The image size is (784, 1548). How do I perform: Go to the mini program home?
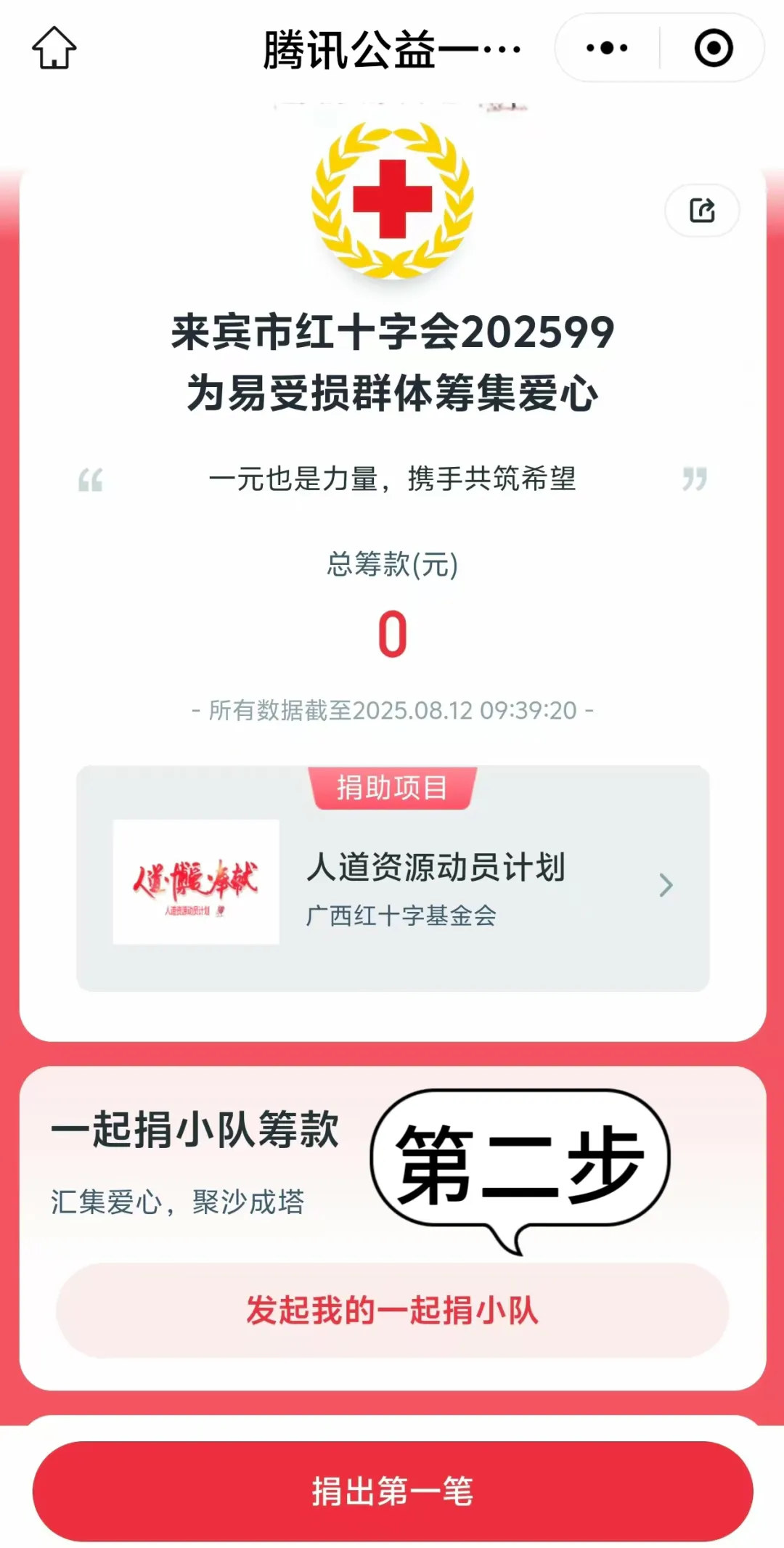(54, 48)
